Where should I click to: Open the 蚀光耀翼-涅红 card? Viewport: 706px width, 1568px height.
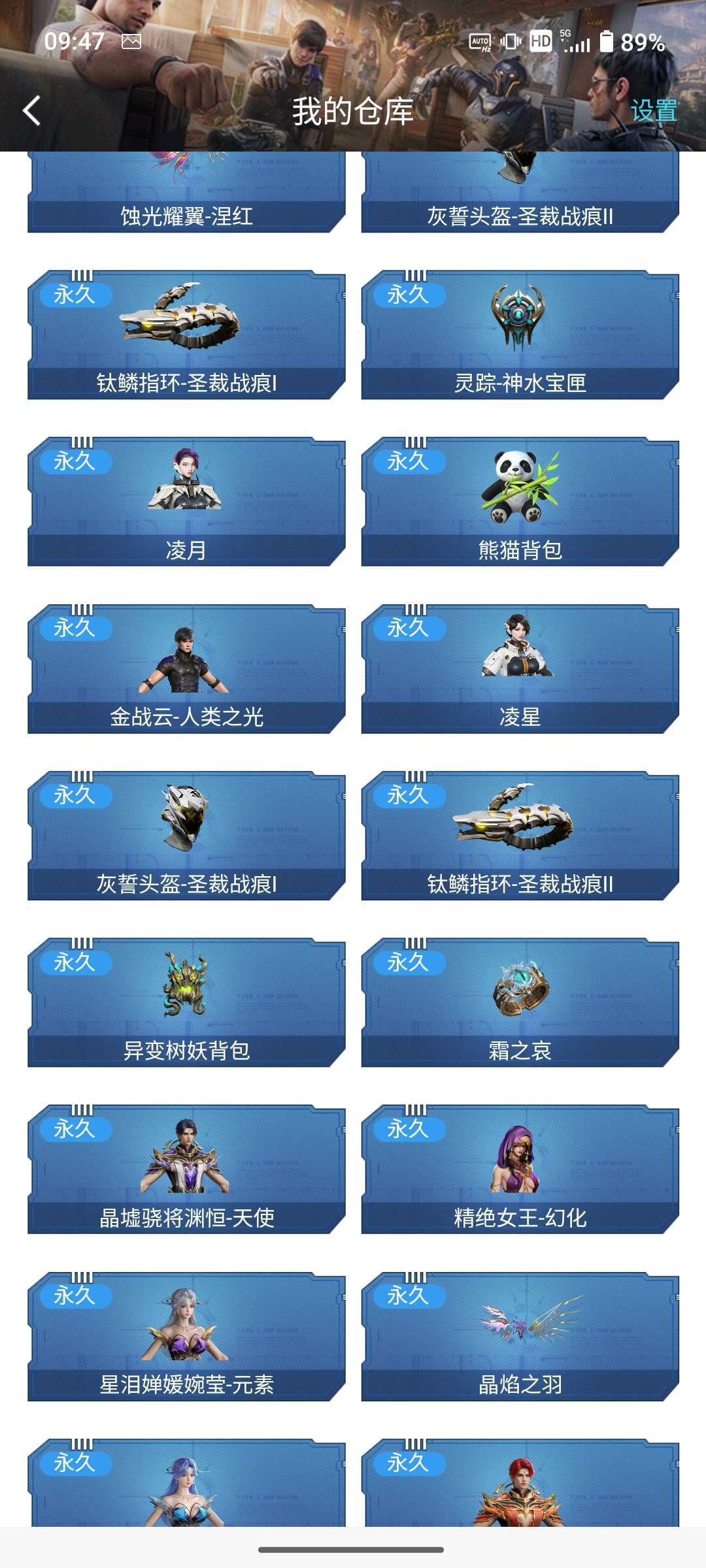point(186,196)
